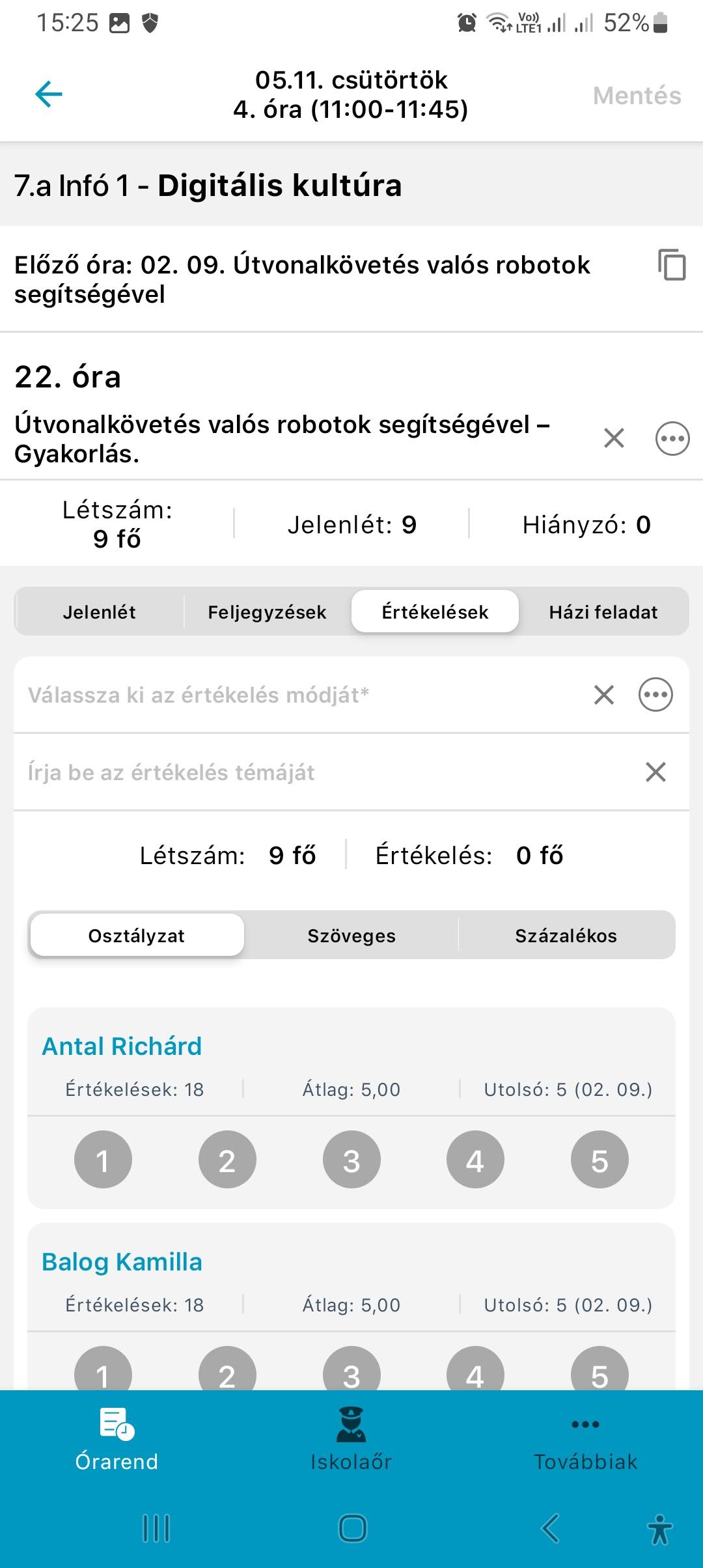Select the Százalékos evaluation type

(x=566, y=935)
